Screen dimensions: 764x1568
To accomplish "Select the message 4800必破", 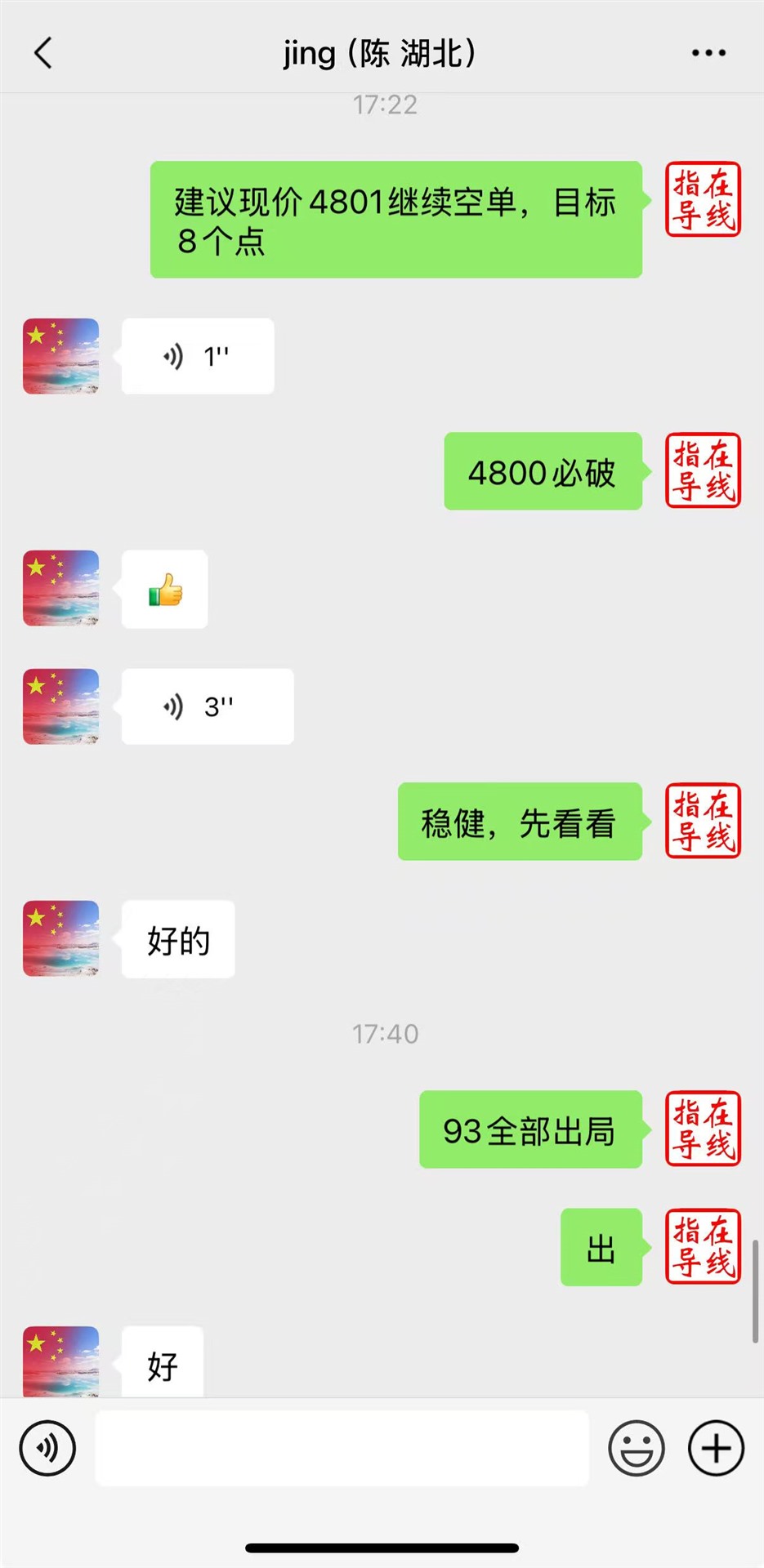I will pos(542,471).
